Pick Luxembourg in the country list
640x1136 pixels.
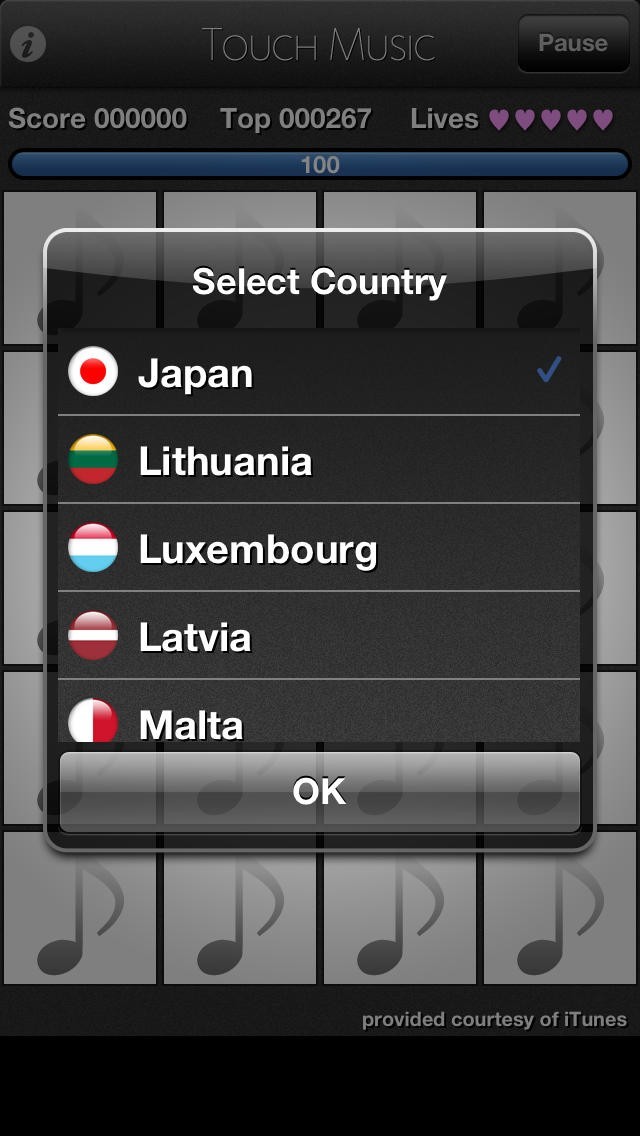[x=318, y=548]
